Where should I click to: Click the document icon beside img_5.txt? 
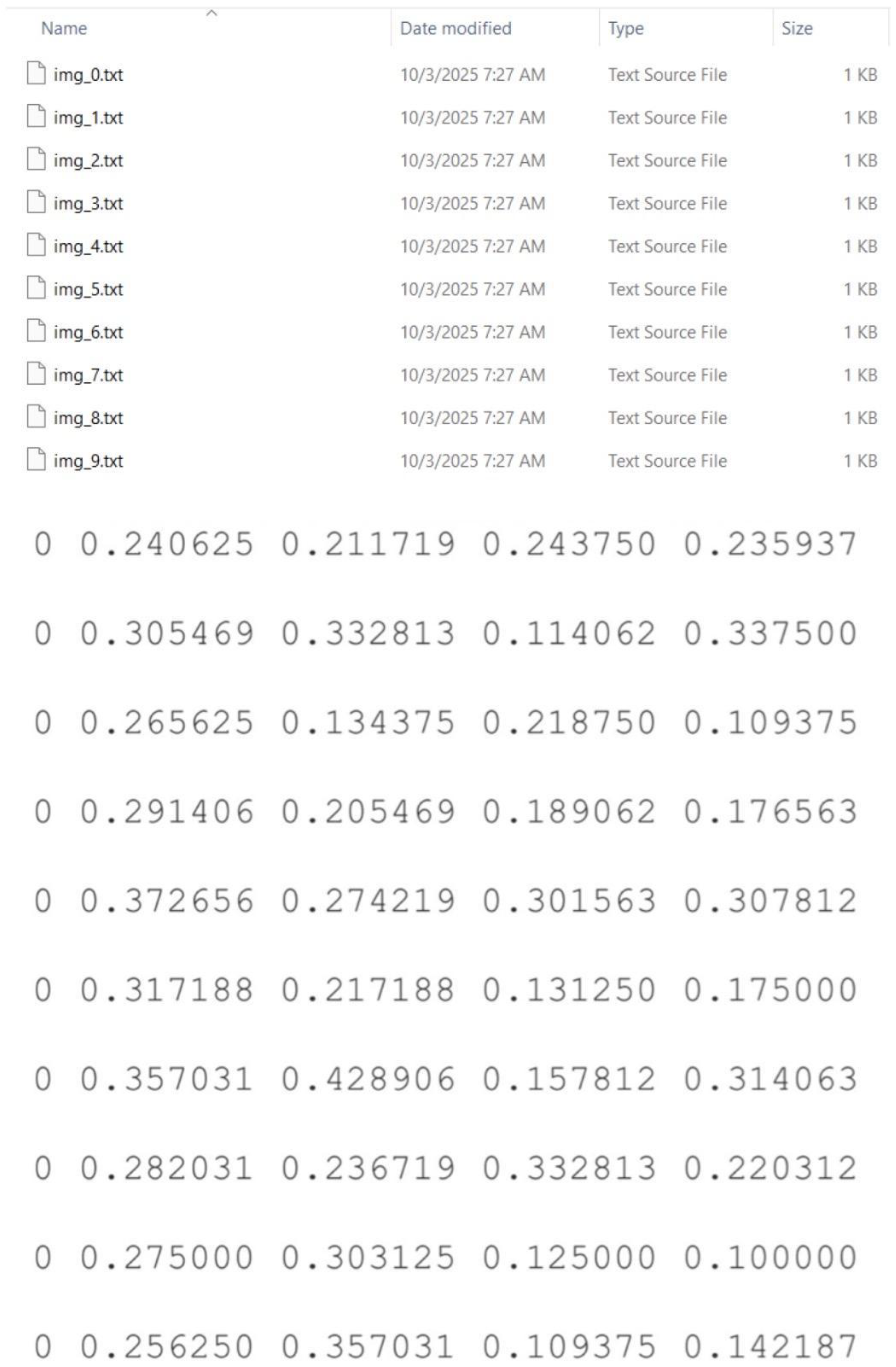click(x=36, y=289)
